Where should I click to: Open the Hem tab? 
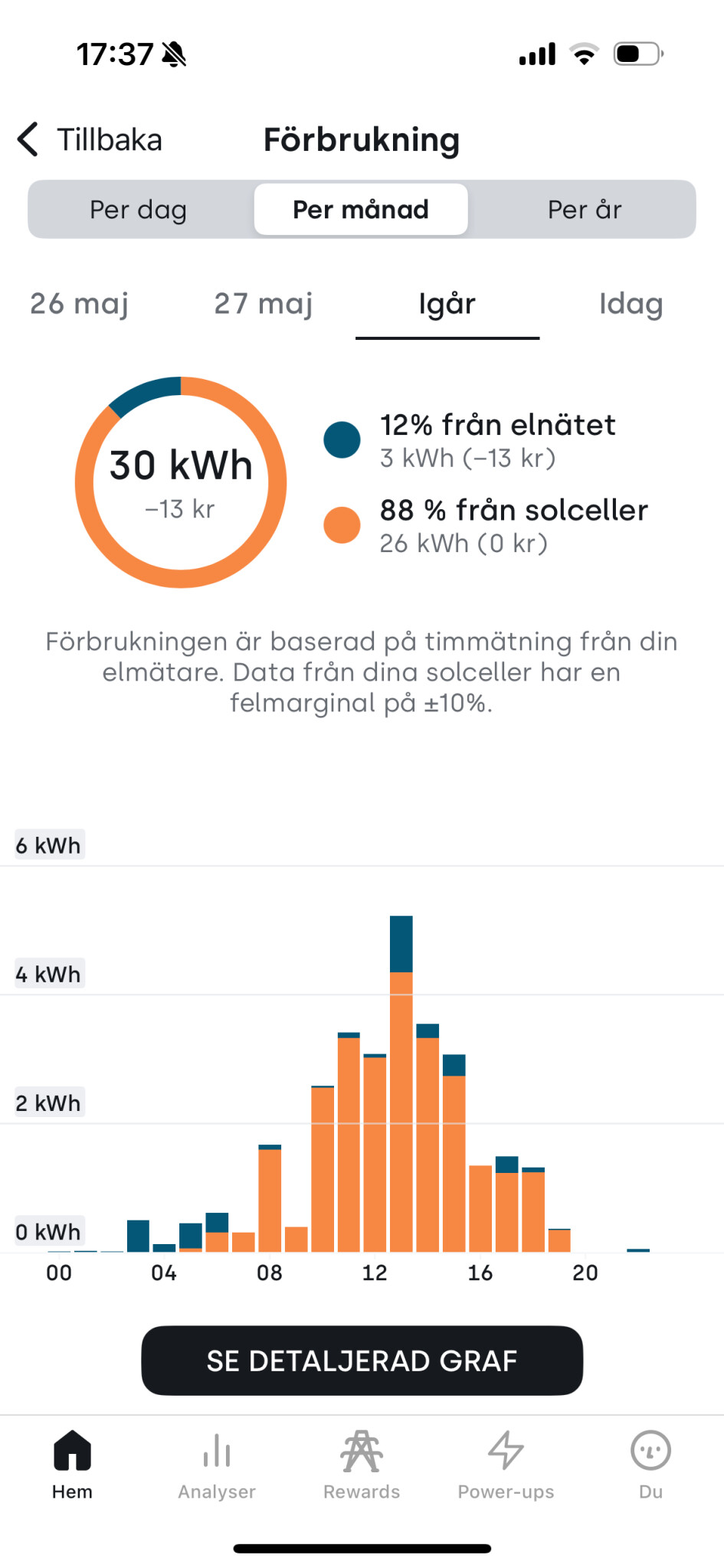coord(73,1465)
